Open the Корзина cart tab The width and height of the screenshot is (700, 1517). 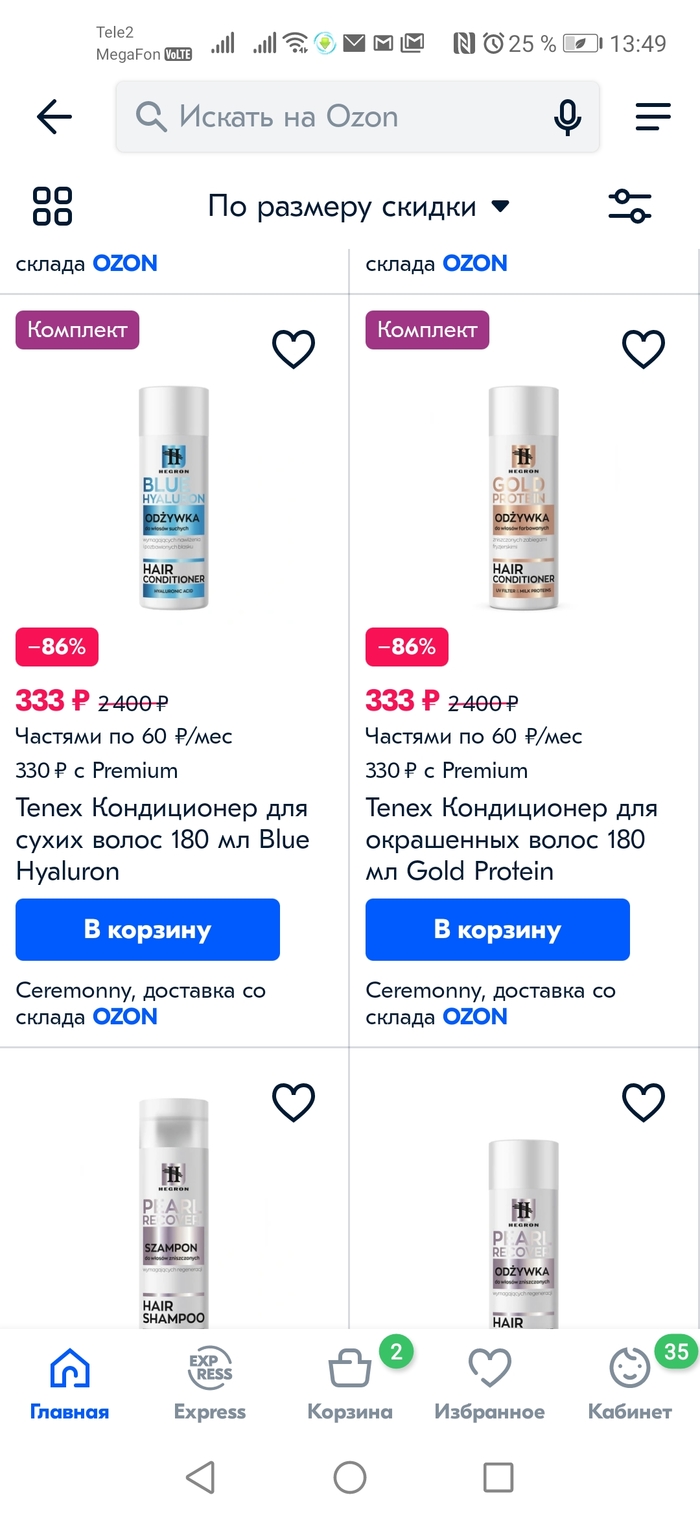coord(350,1384)
